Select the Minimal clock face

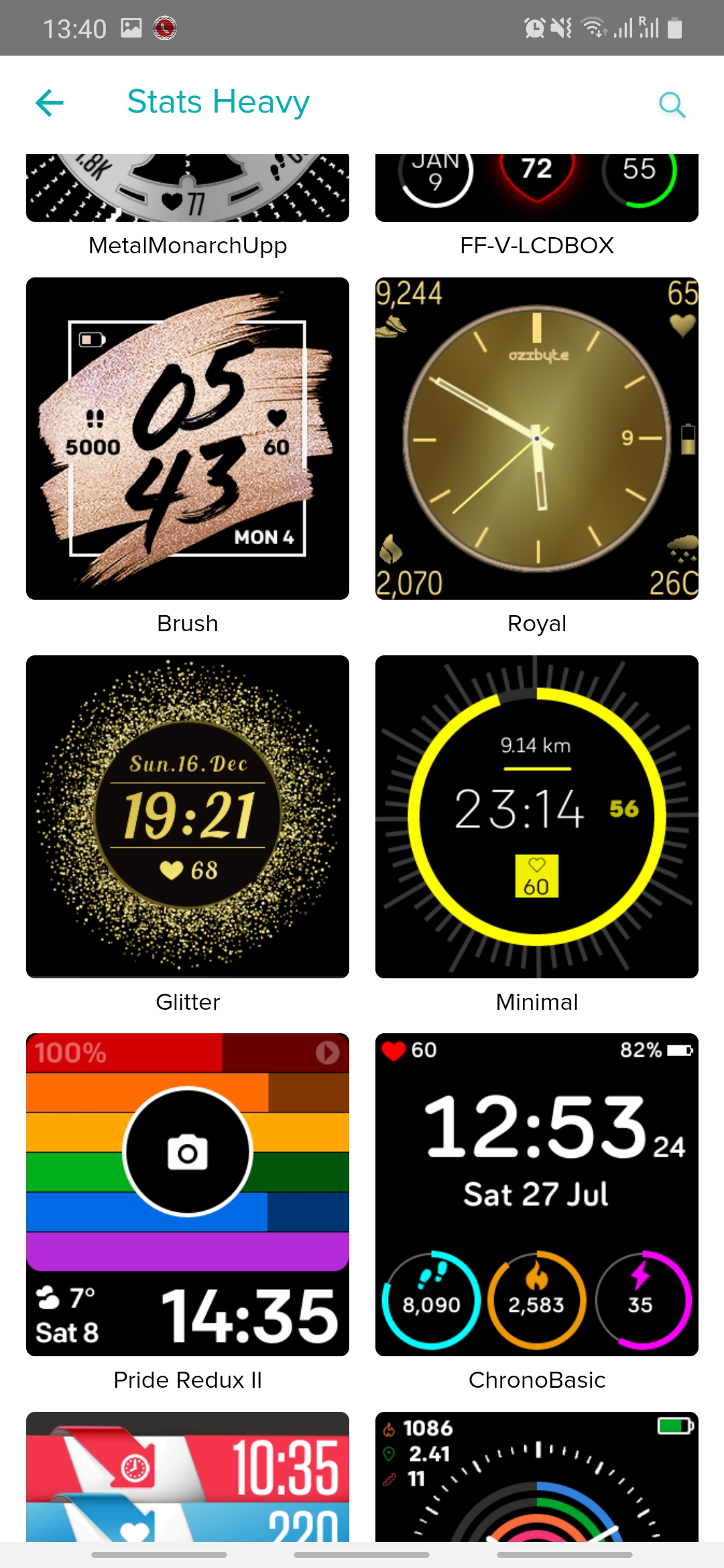[536, 816]
